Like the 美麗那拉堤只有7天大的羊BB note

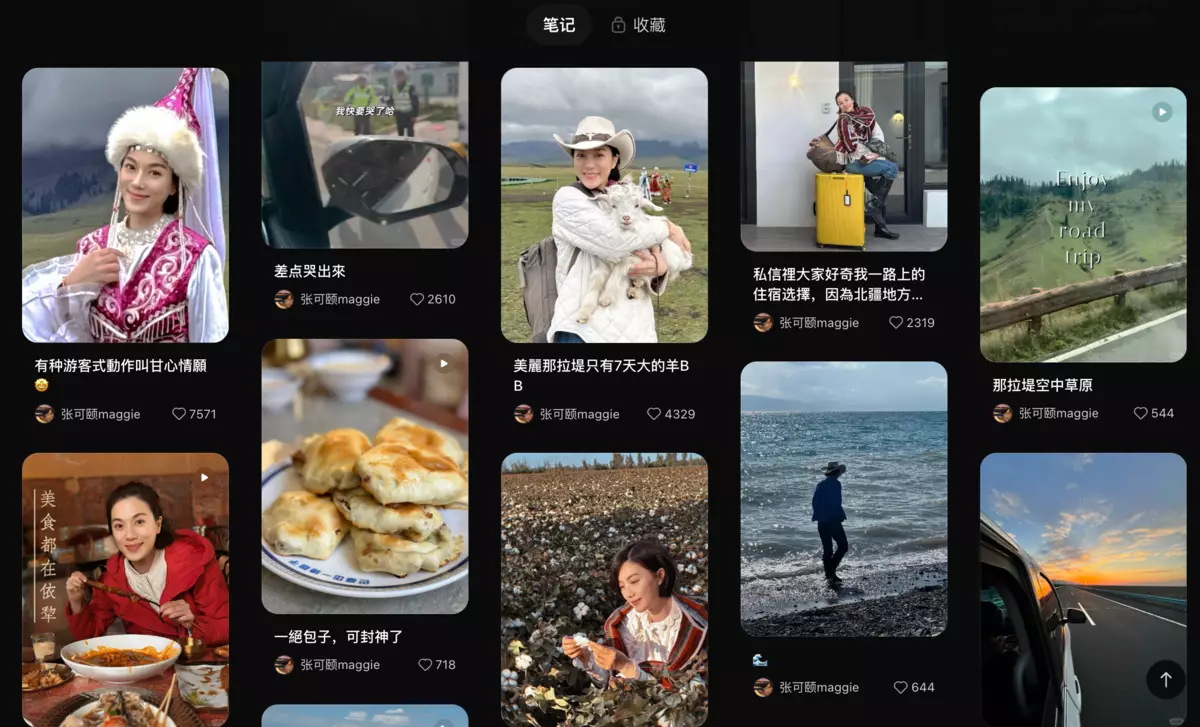[657, 414]
